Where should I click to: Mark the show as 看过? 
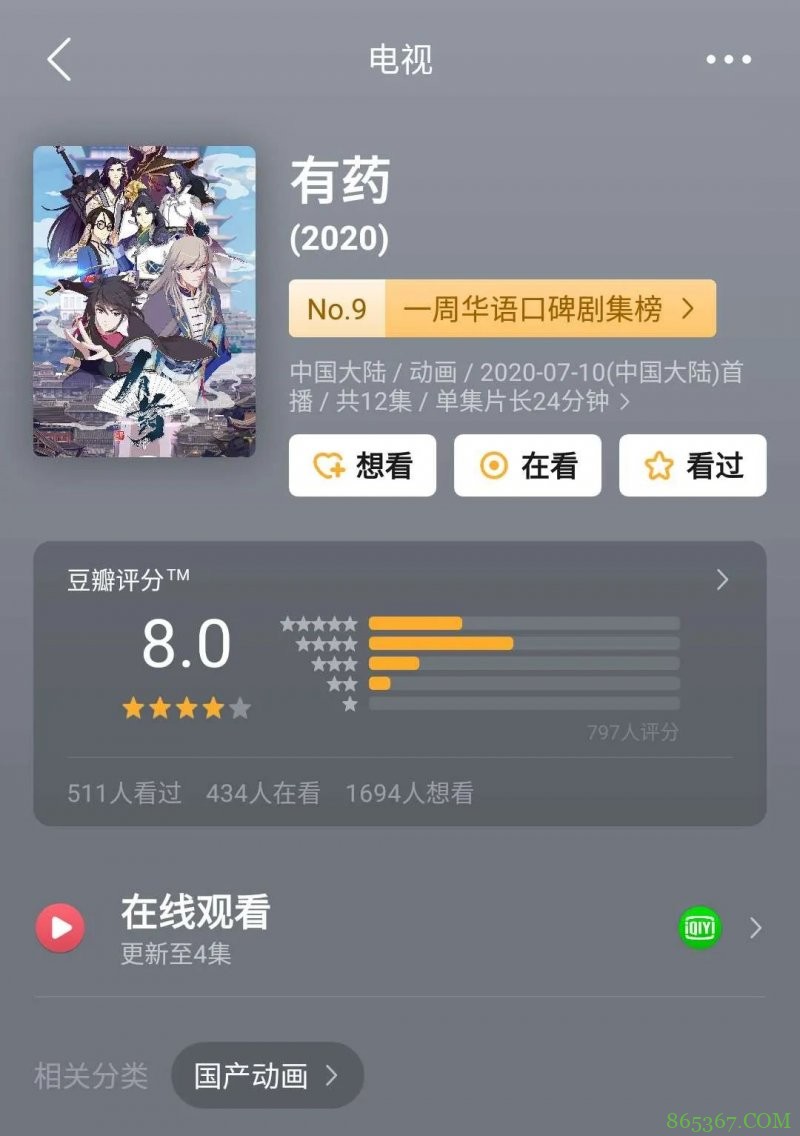click(692, 465)
